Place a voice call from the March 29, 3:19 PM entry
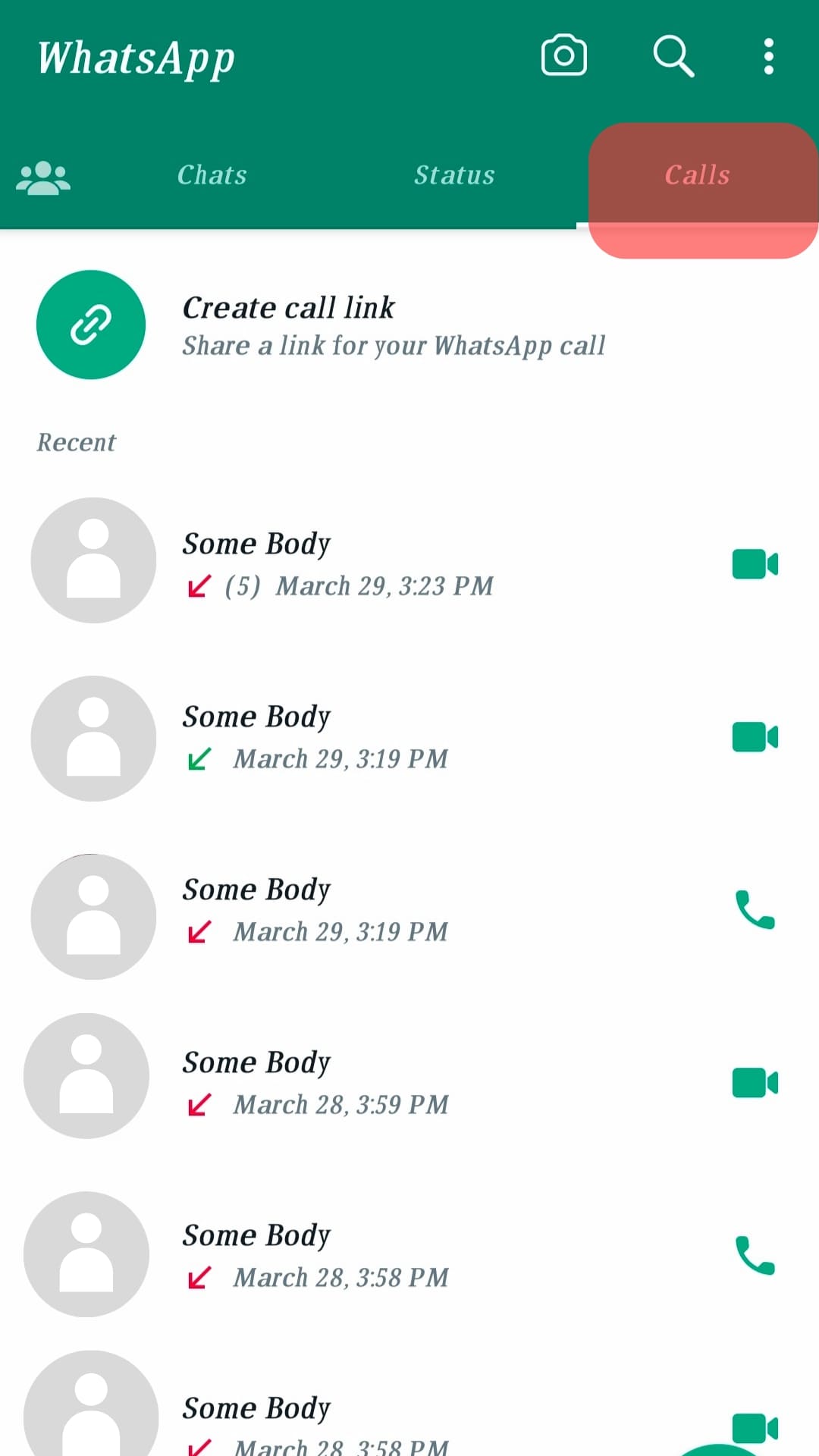Viewport: 819px width, 1456px height. click(x=755, y=914)
